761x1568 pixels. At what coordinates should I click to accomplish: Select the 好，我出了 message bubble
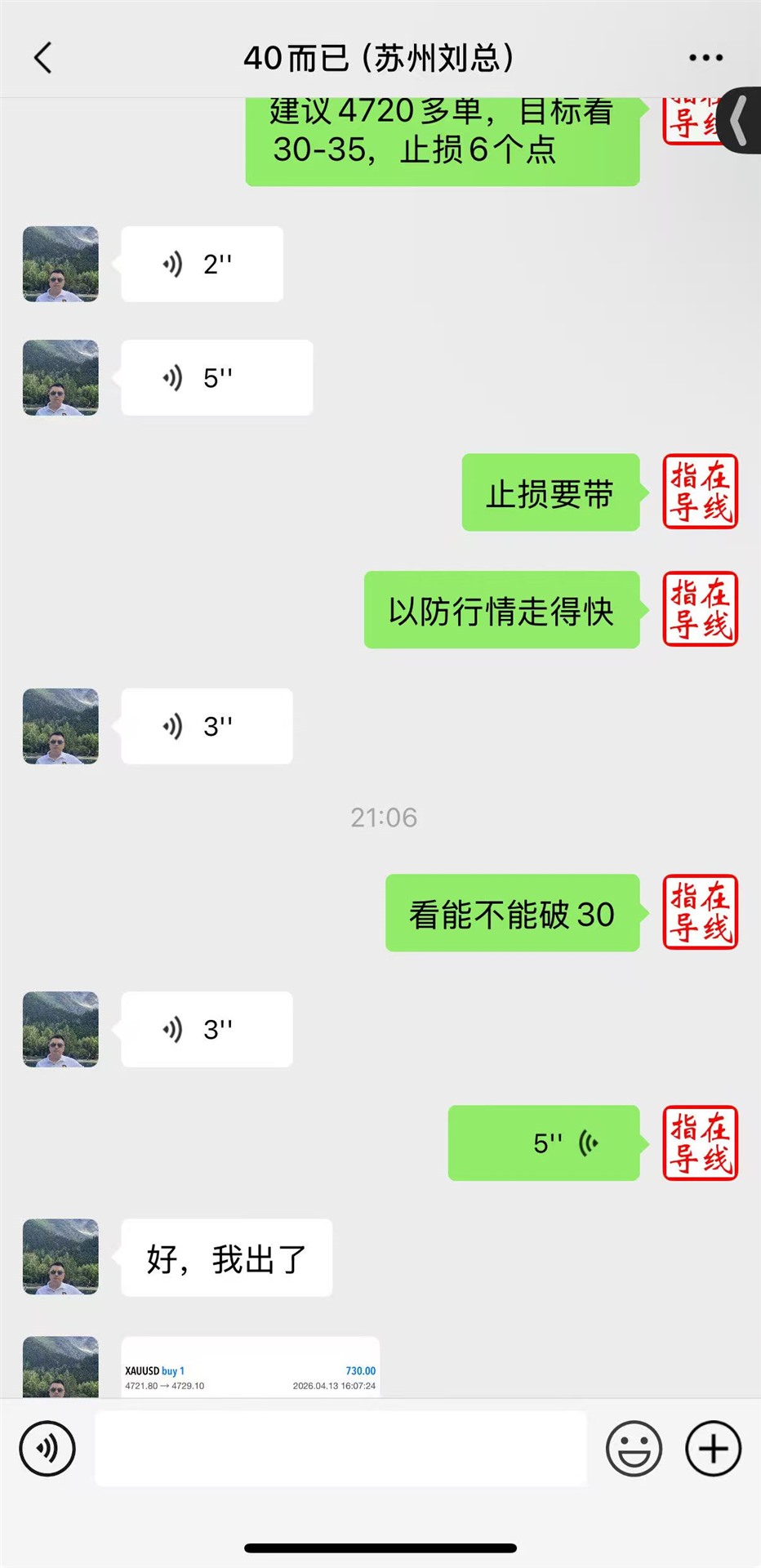[225, 1258]
